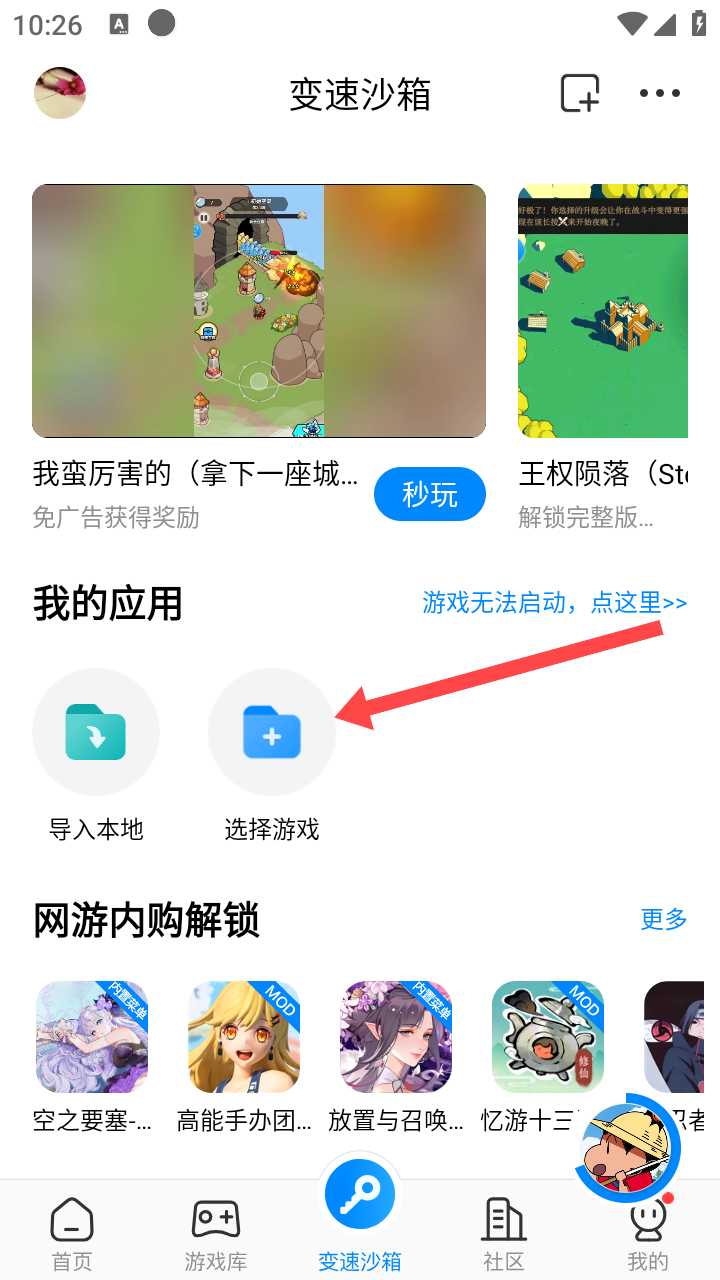Open 更多 in 网游内购解锁 section
720x1280 pixels.
click(x=664, y=919)
